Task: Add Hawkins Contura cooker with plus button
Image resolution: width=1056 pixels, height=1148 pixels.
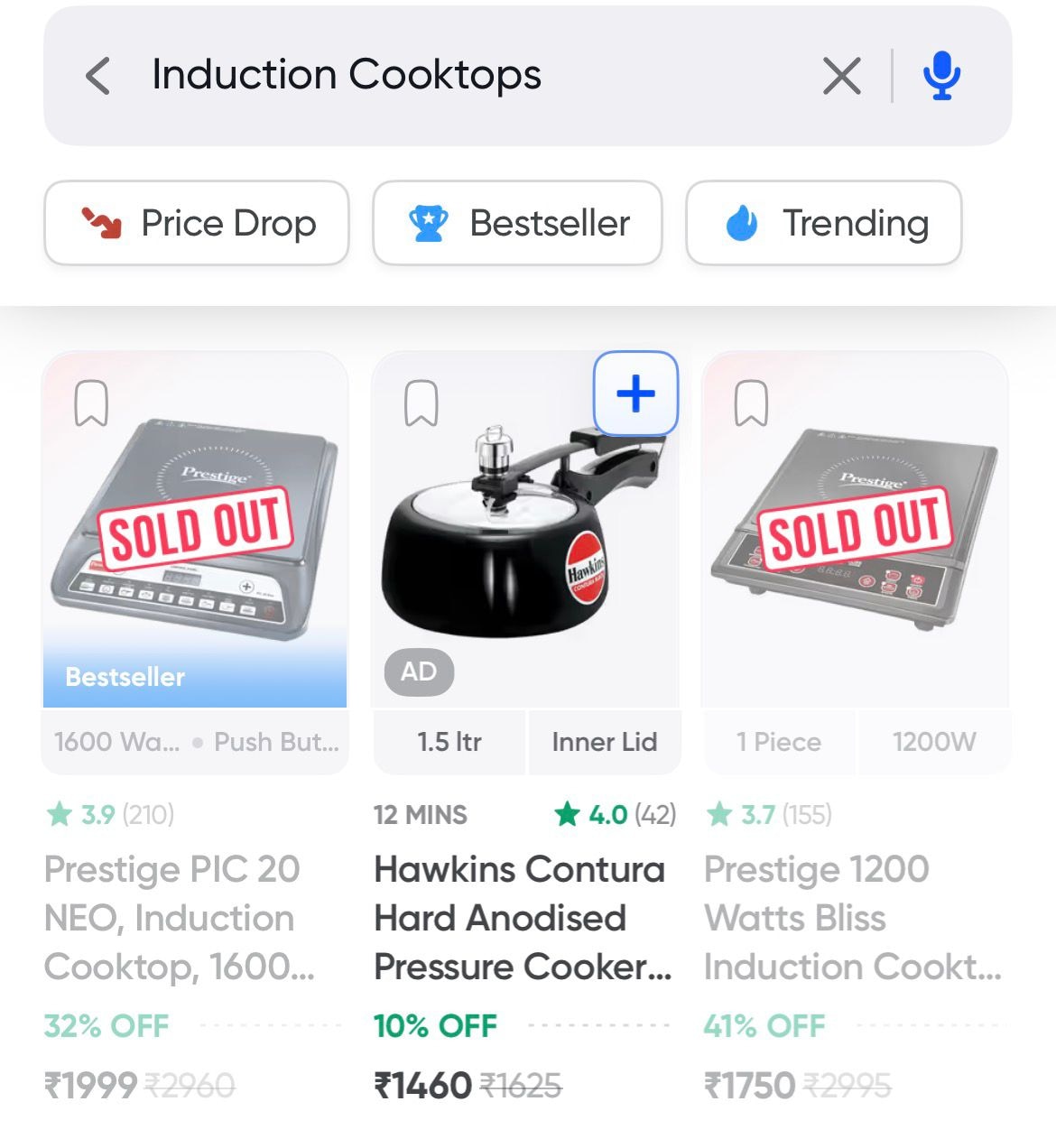Action: tap(635, 392)
